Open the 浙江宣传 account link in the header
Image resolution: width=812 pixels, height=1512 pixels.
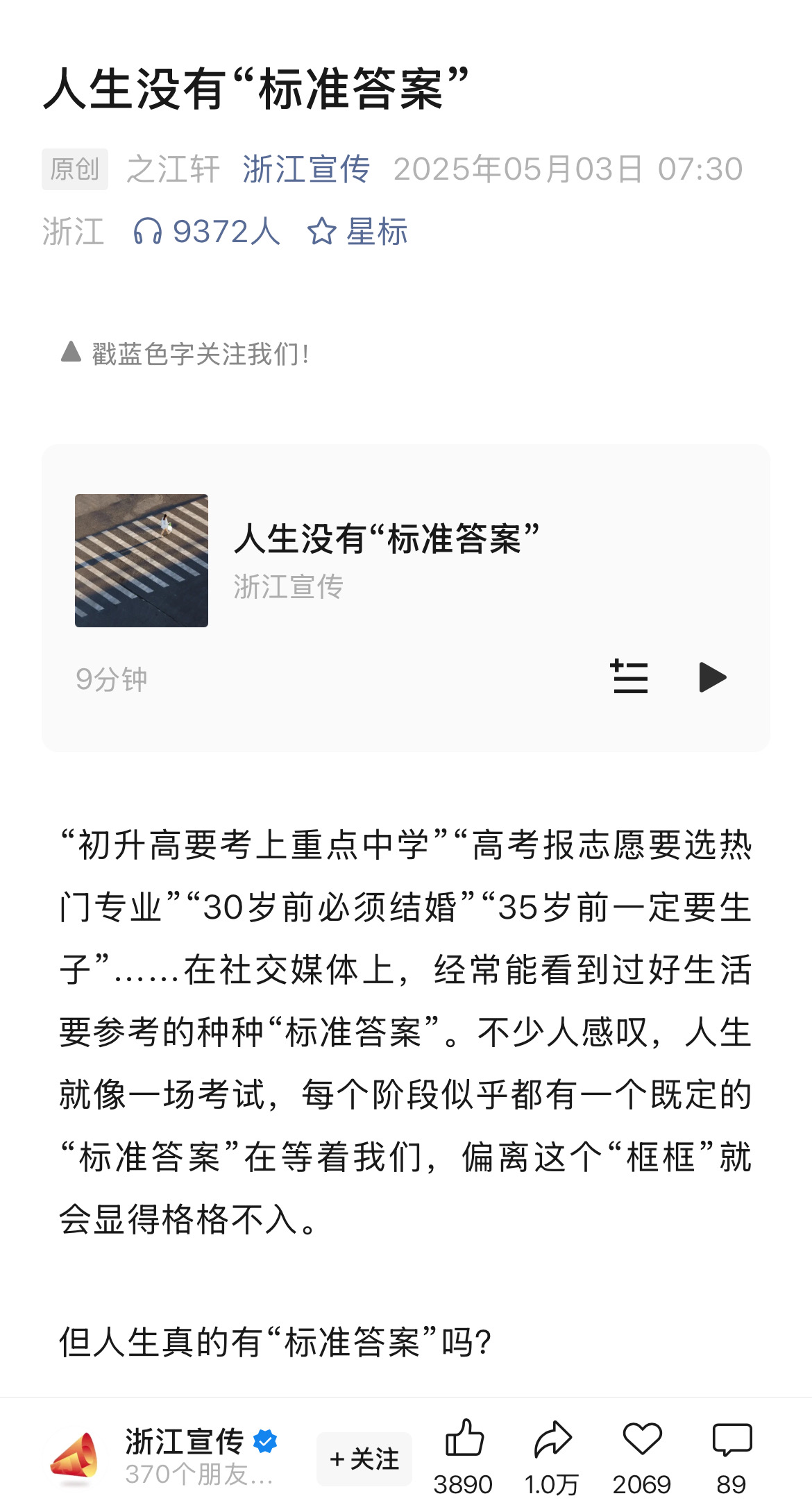[x=306, y=169]
